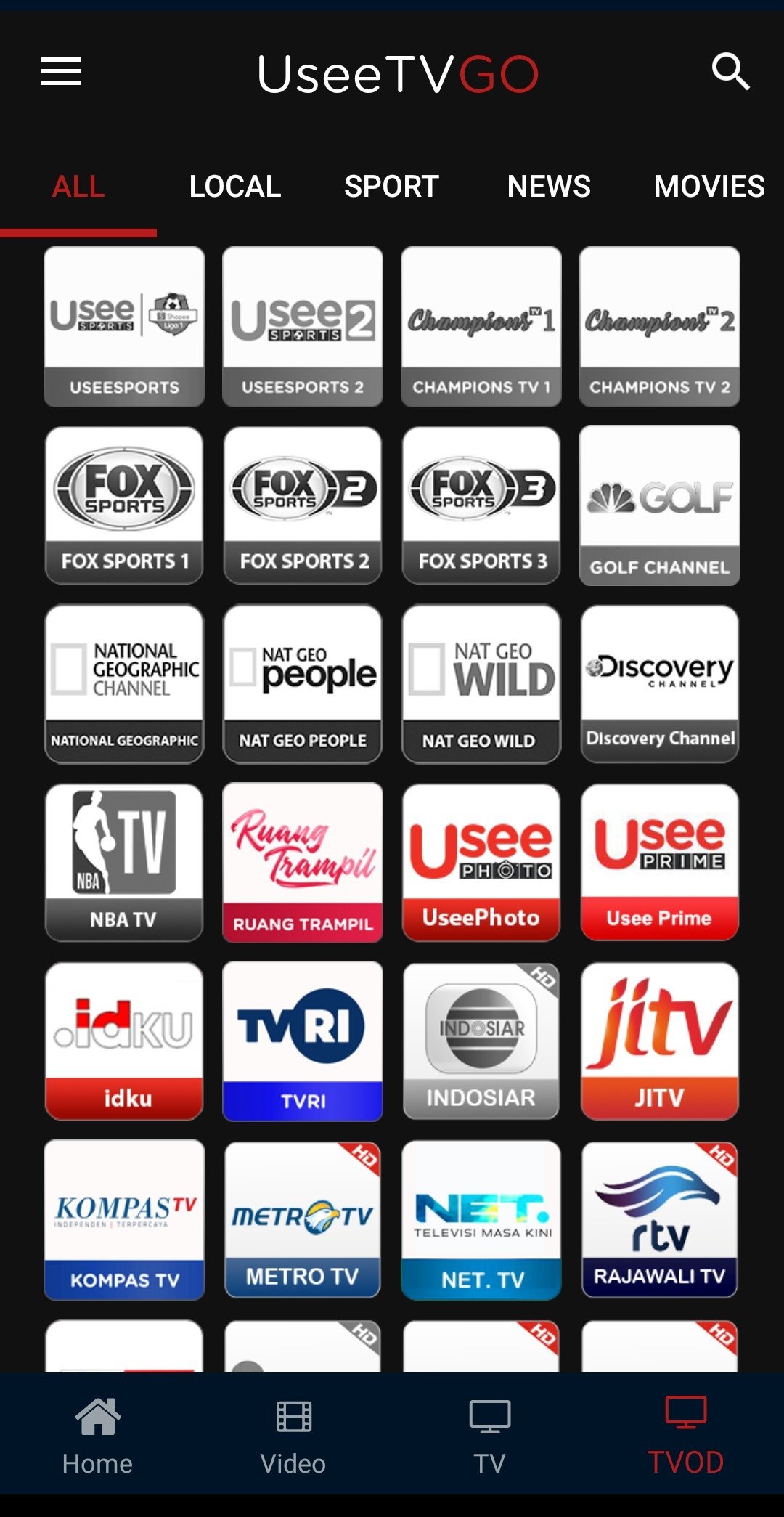
Task: Open the hamburger drawer menu
Action: tap(61, 72)
